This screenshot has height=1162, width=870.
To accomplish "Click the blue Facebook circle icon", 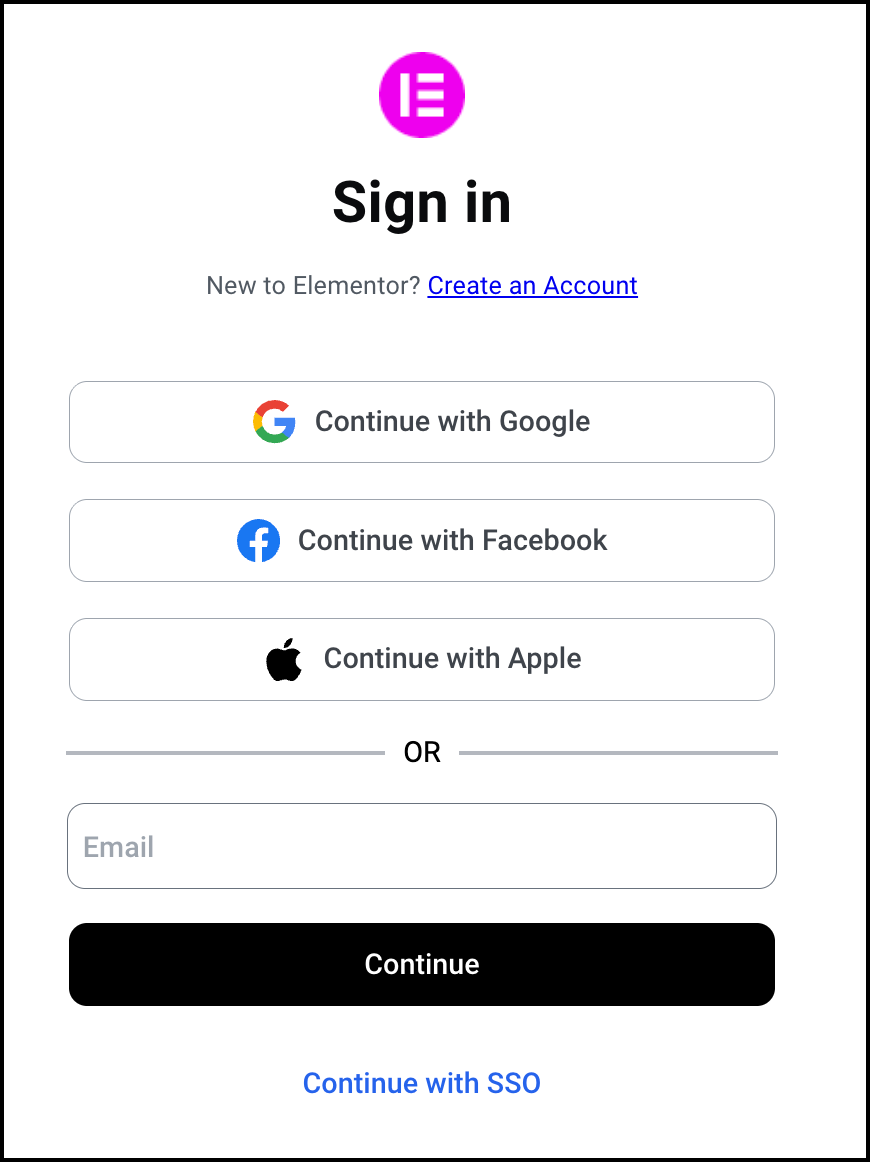I will [x=258, y=540].
